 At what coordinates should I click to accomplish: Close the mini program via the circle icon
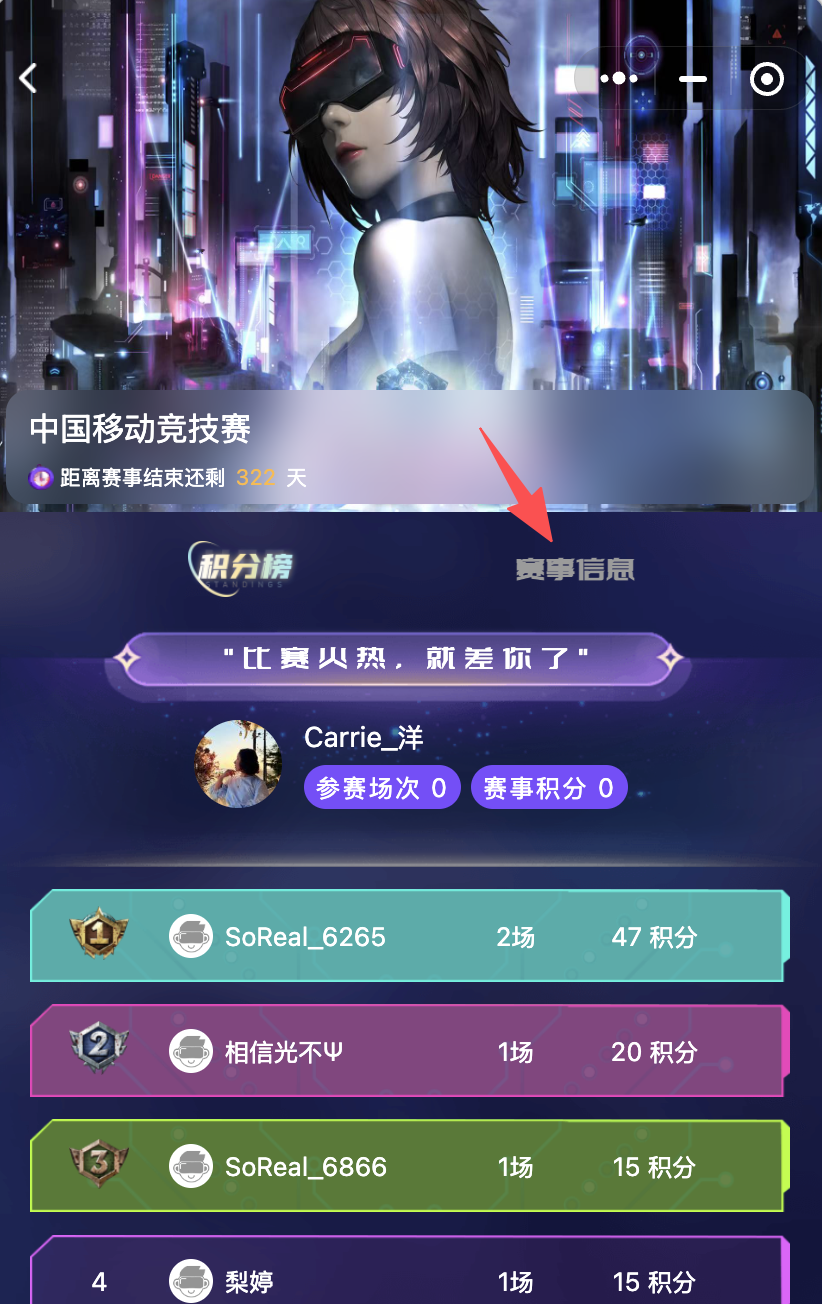(766, 78)
